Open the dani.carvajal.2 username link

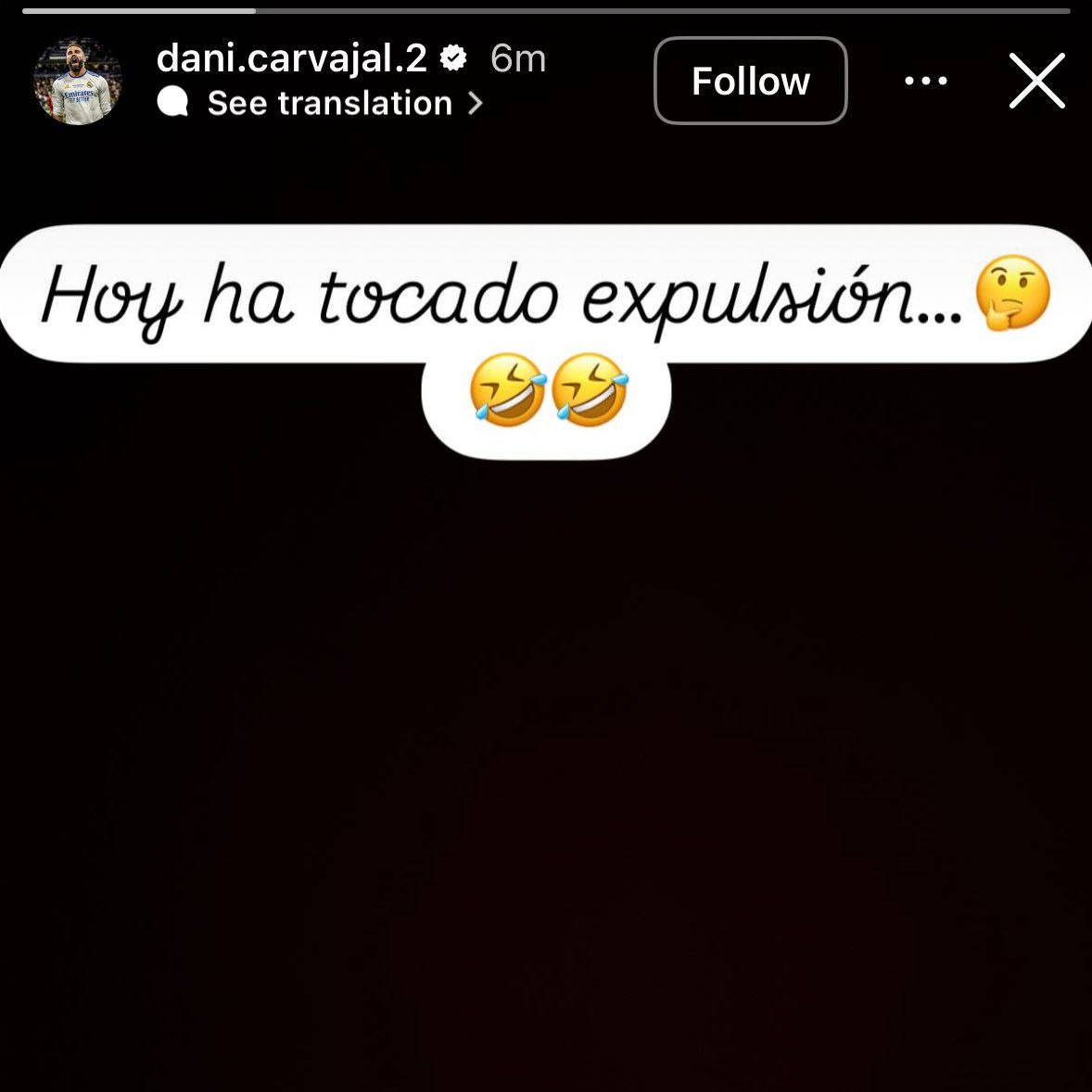tap(291, 58)
